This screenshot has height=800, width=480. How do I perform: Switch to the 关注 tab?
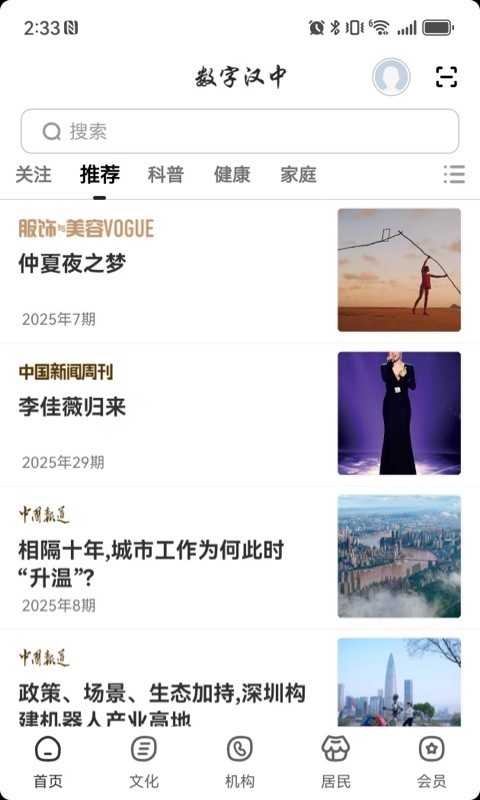33,174
